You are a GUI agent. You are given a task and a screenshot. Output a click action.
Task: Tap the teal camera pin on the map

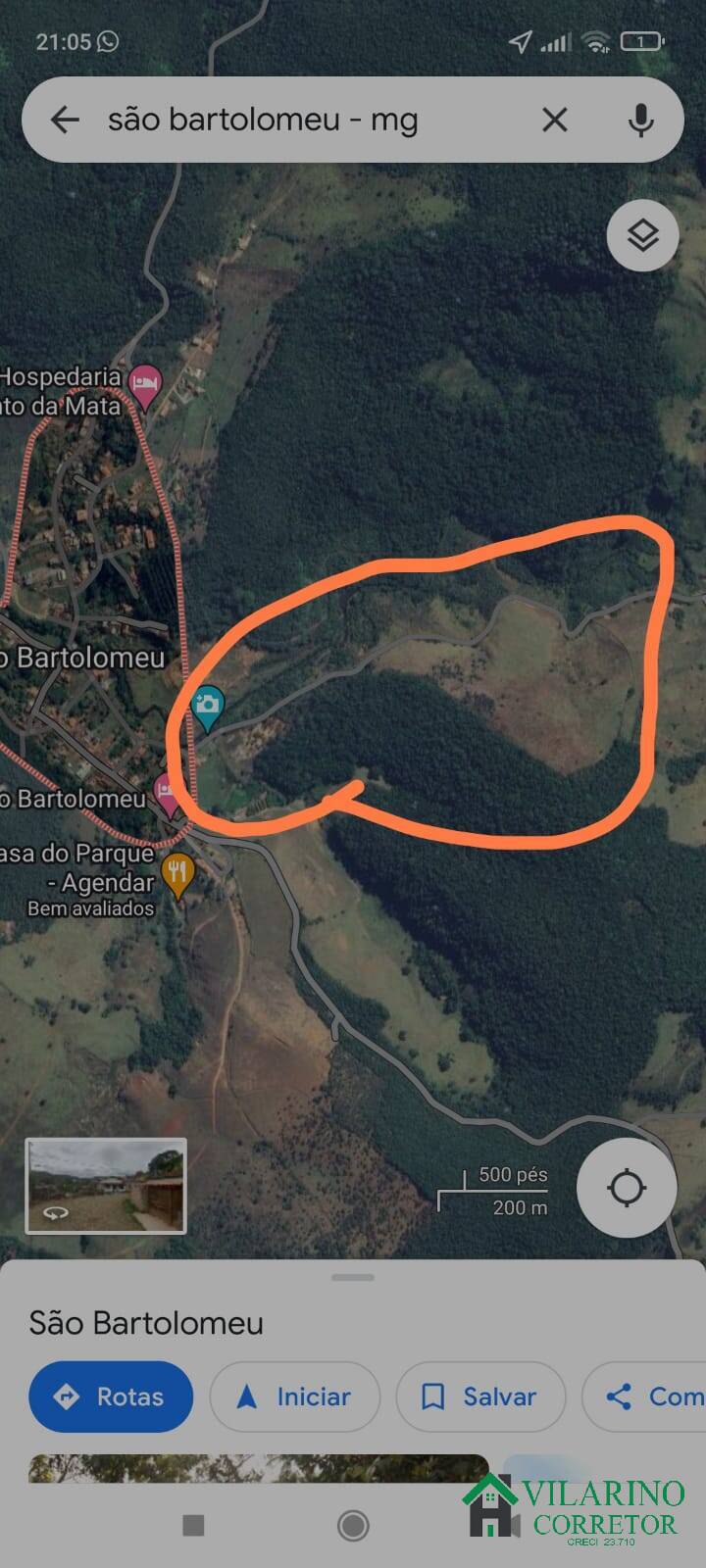[x=207, y=707]
